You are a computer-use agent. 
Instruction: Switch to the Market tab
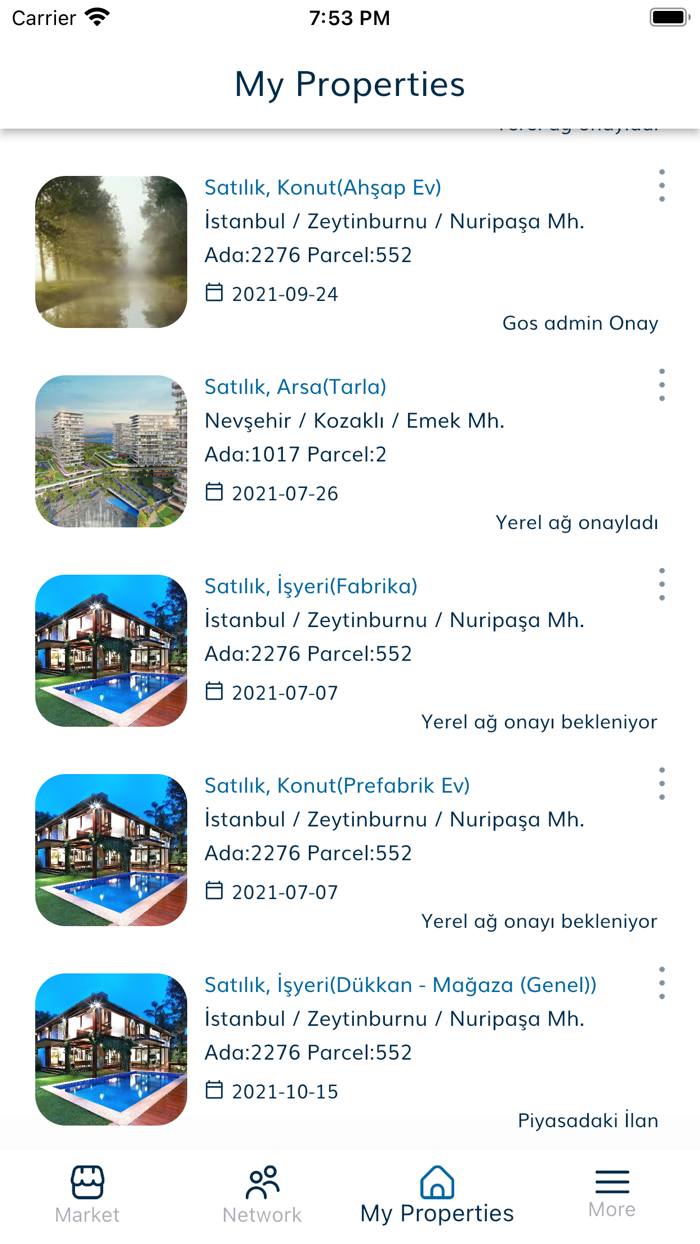pos(87,1194)
